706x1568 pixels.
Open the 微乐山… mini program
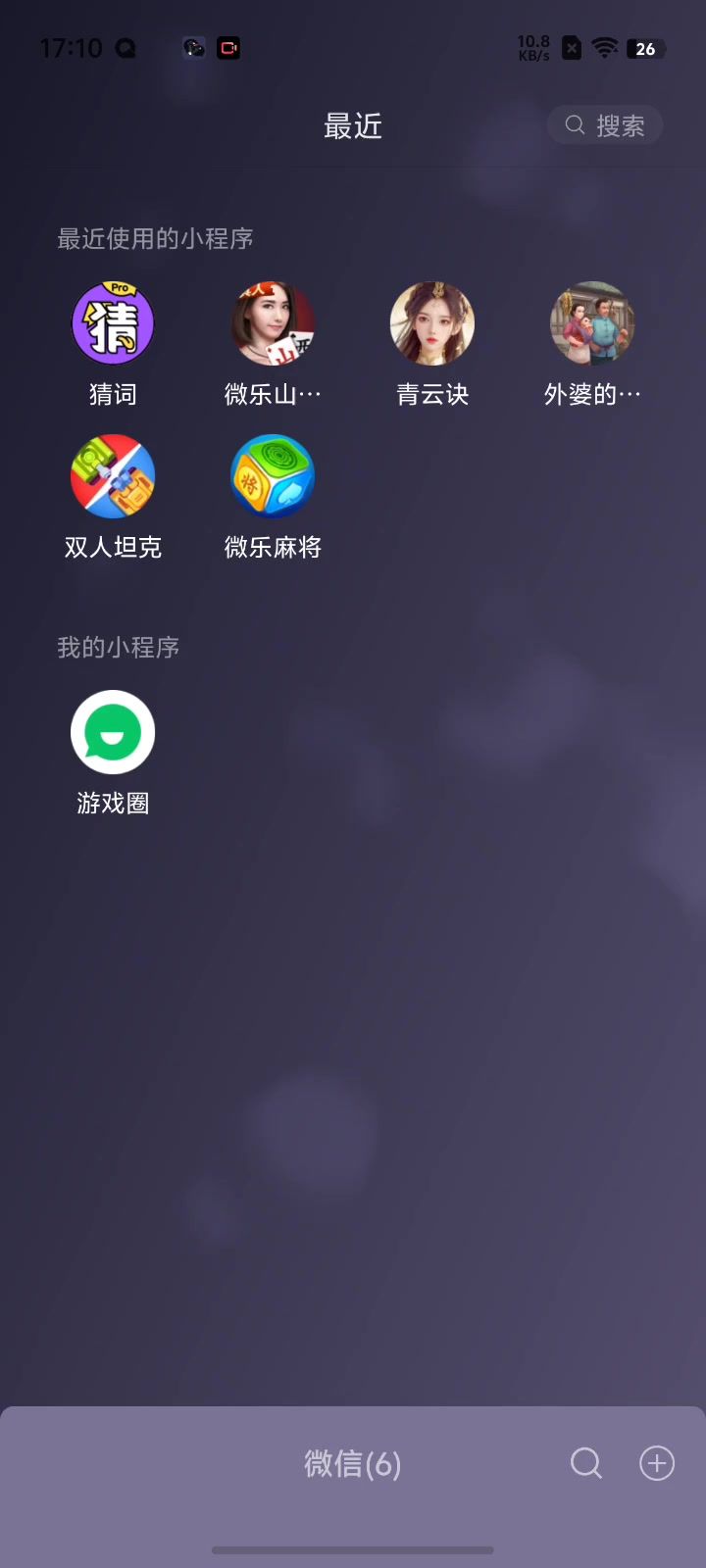point(273,324)
